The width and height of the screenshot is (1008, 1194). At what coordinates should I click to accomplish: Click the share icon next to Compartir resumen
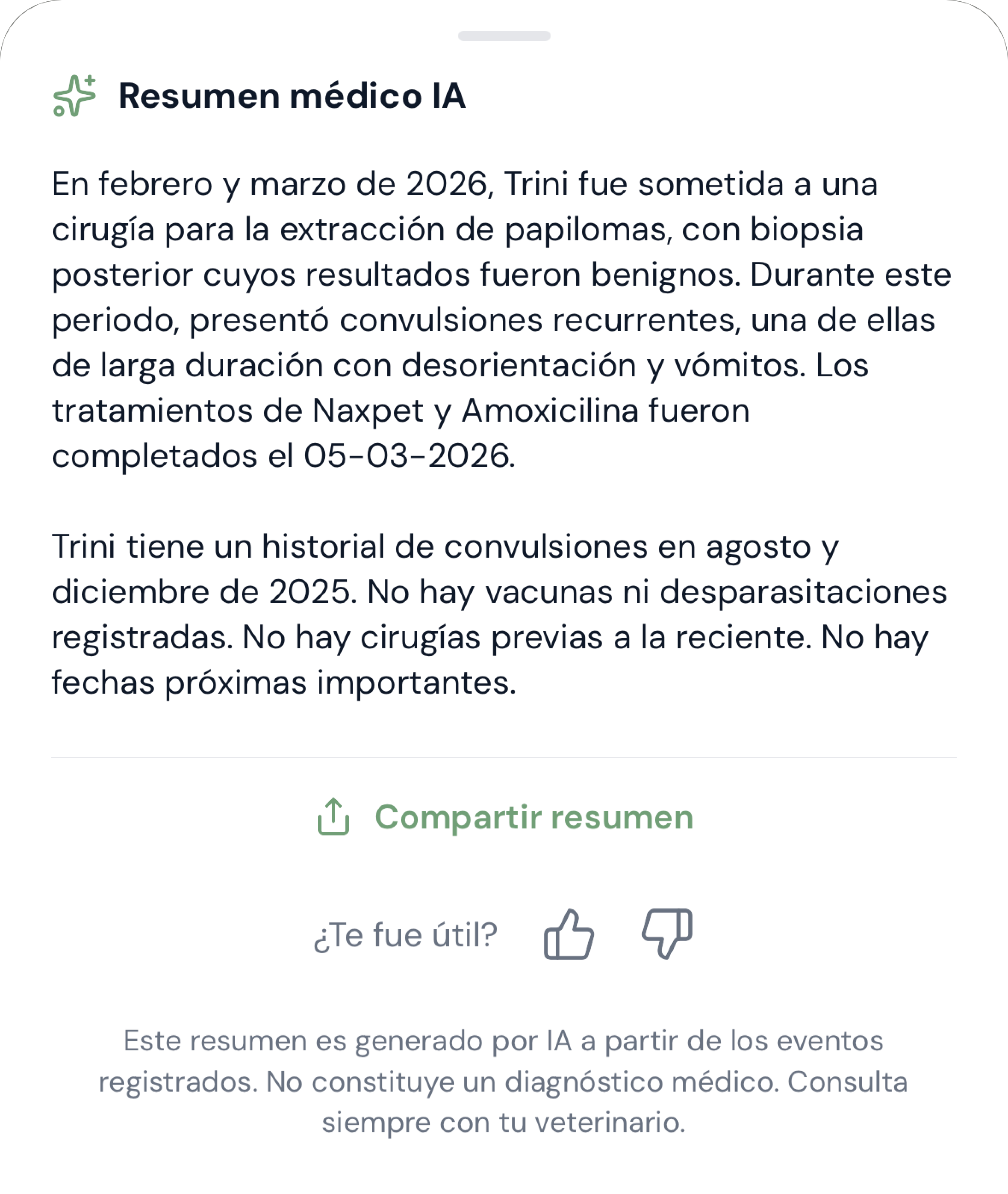click(x=335, y=817)
